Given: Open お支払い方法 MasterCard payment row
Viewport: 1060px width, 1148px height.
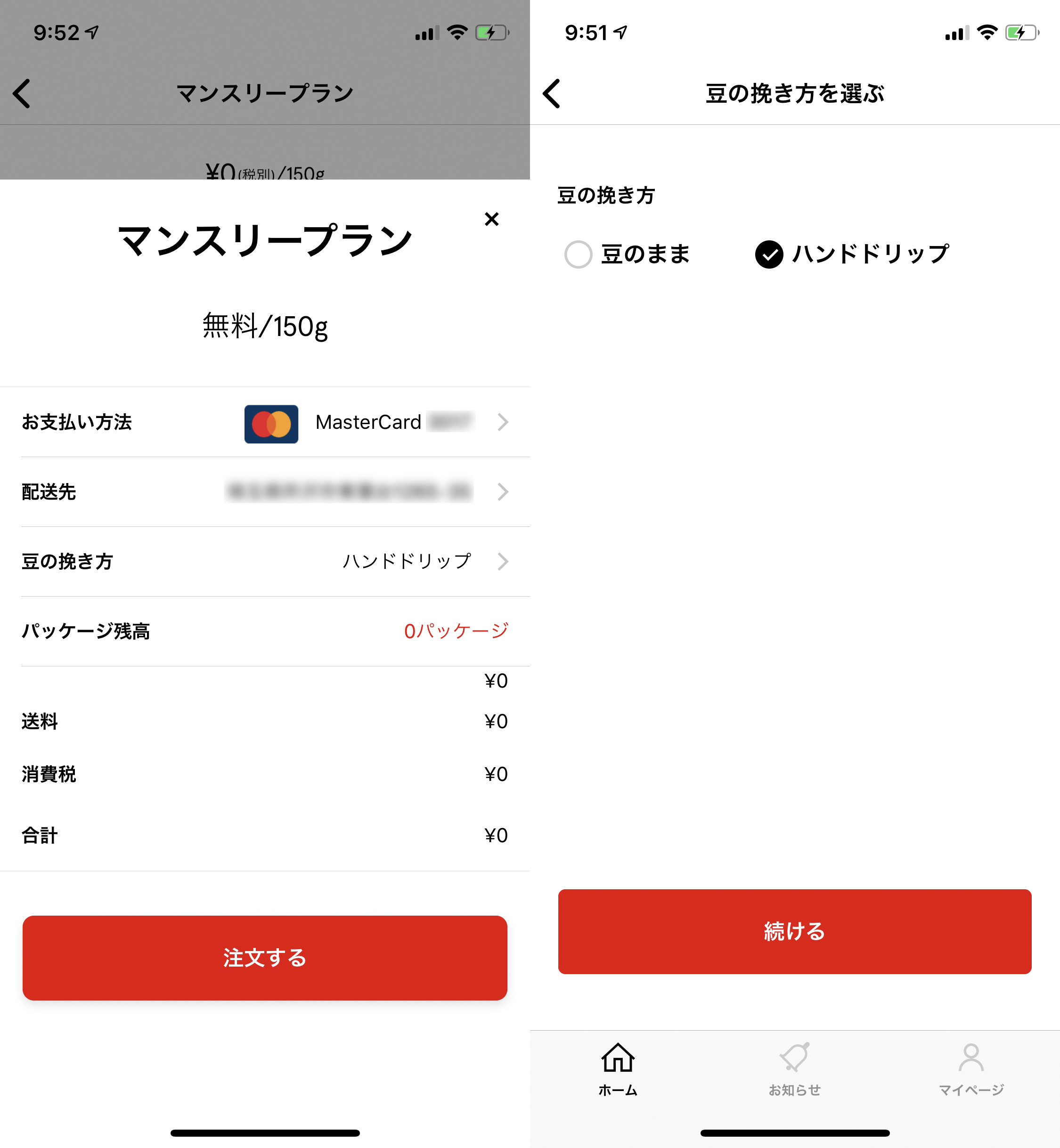Looking at the screenshot, I should (265, 422).
